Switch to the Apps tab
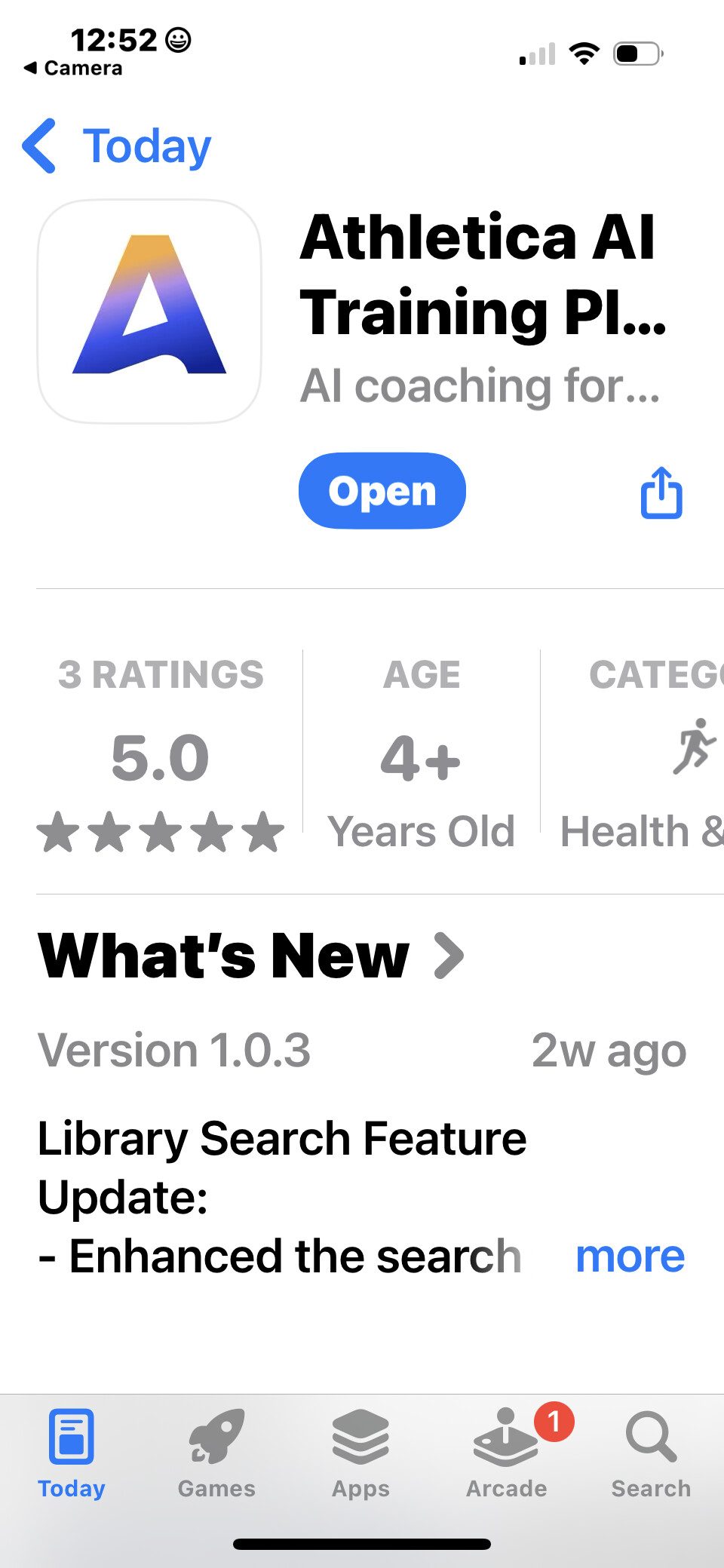Viewport: 724px width, 1568px height. [360, 1453]
